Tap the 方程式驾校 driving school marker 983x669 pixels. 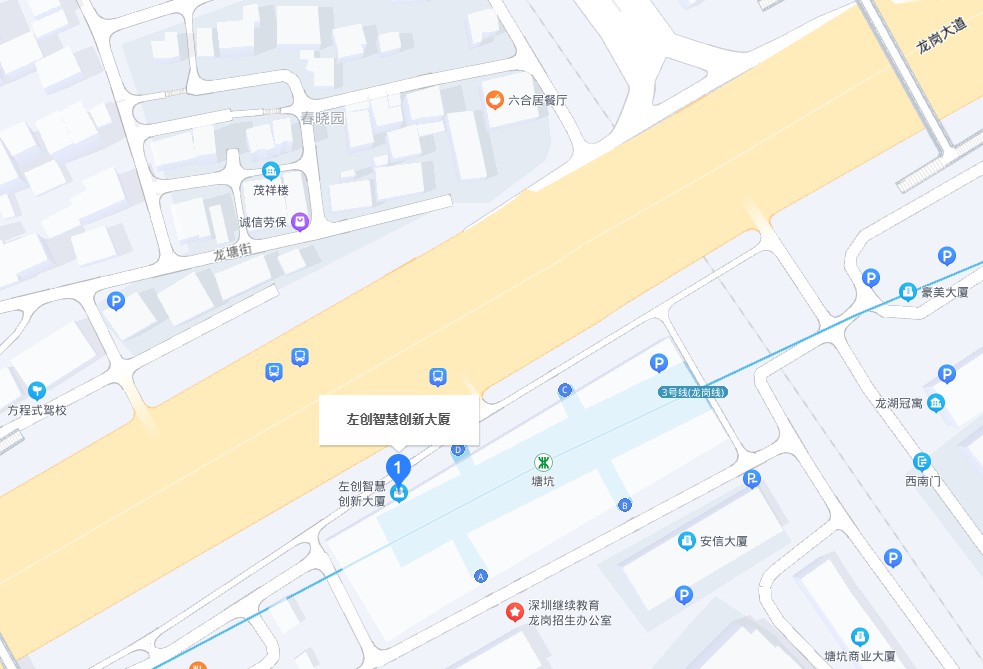tap(37, 389)
